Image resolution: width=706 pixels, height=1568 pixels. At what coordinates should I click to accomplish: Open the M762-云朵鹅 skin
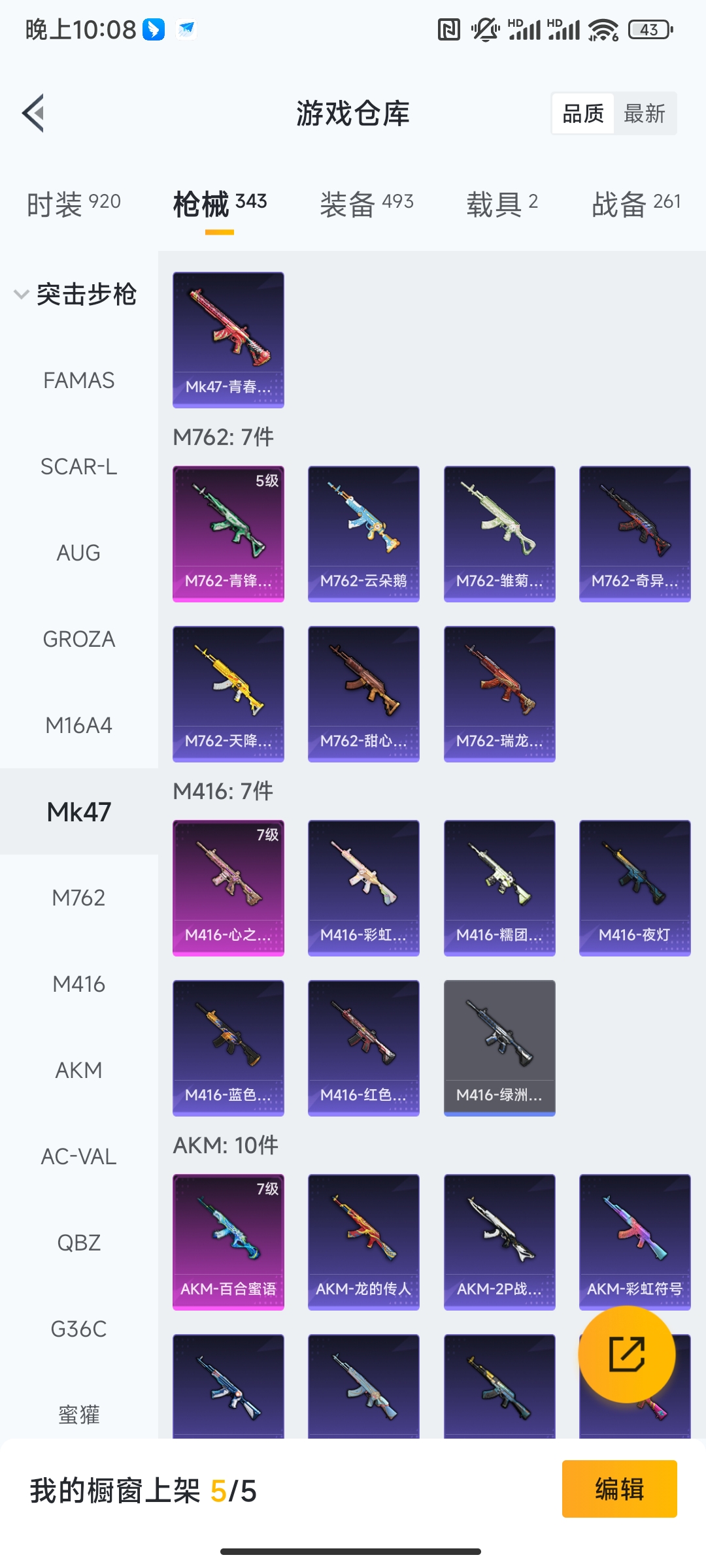[363, 533]
